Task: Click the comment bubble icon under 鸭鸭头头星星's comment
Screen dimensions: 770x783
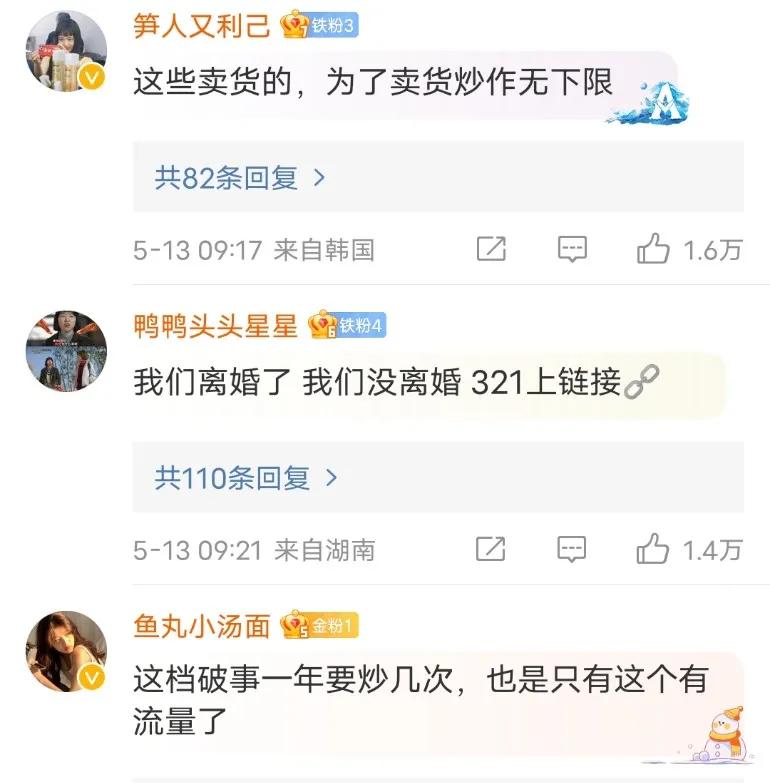Action: 572,549
